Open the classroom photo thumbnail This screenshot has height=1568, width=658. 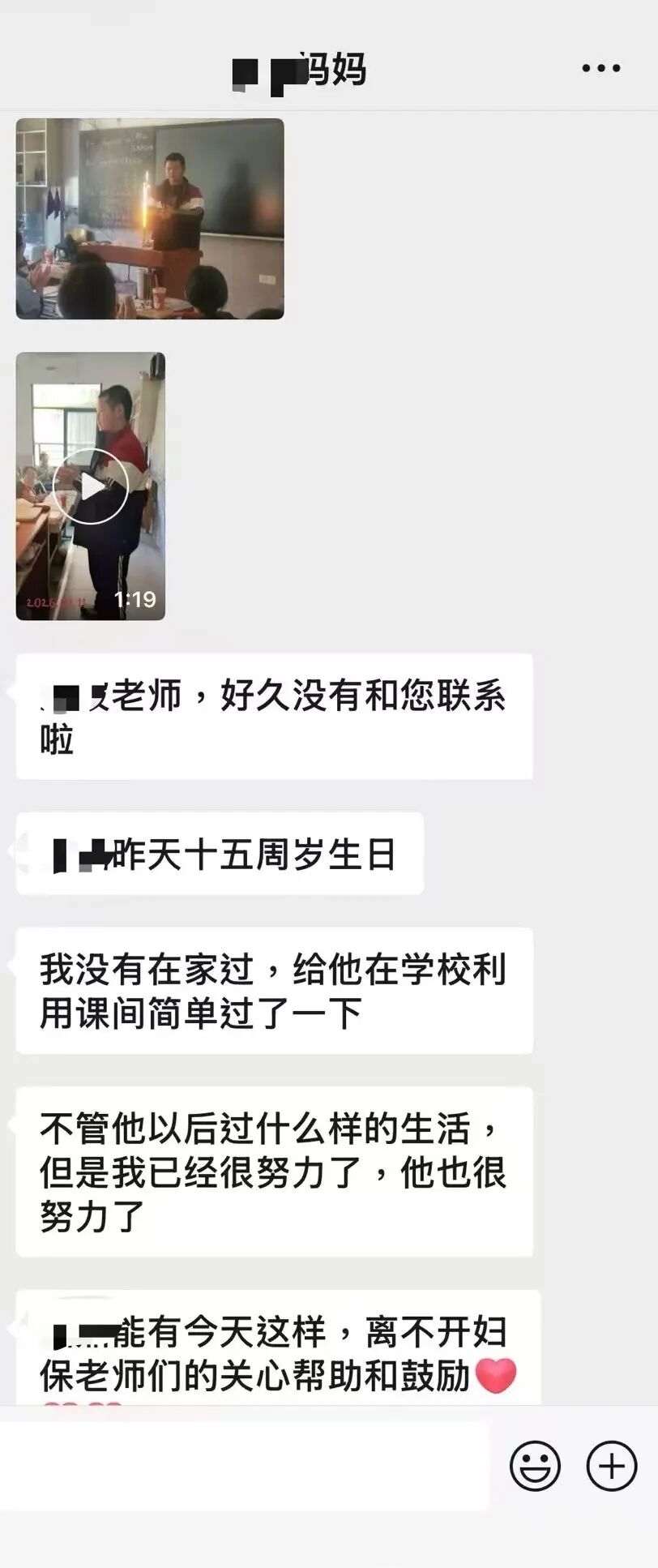[148, 219]
